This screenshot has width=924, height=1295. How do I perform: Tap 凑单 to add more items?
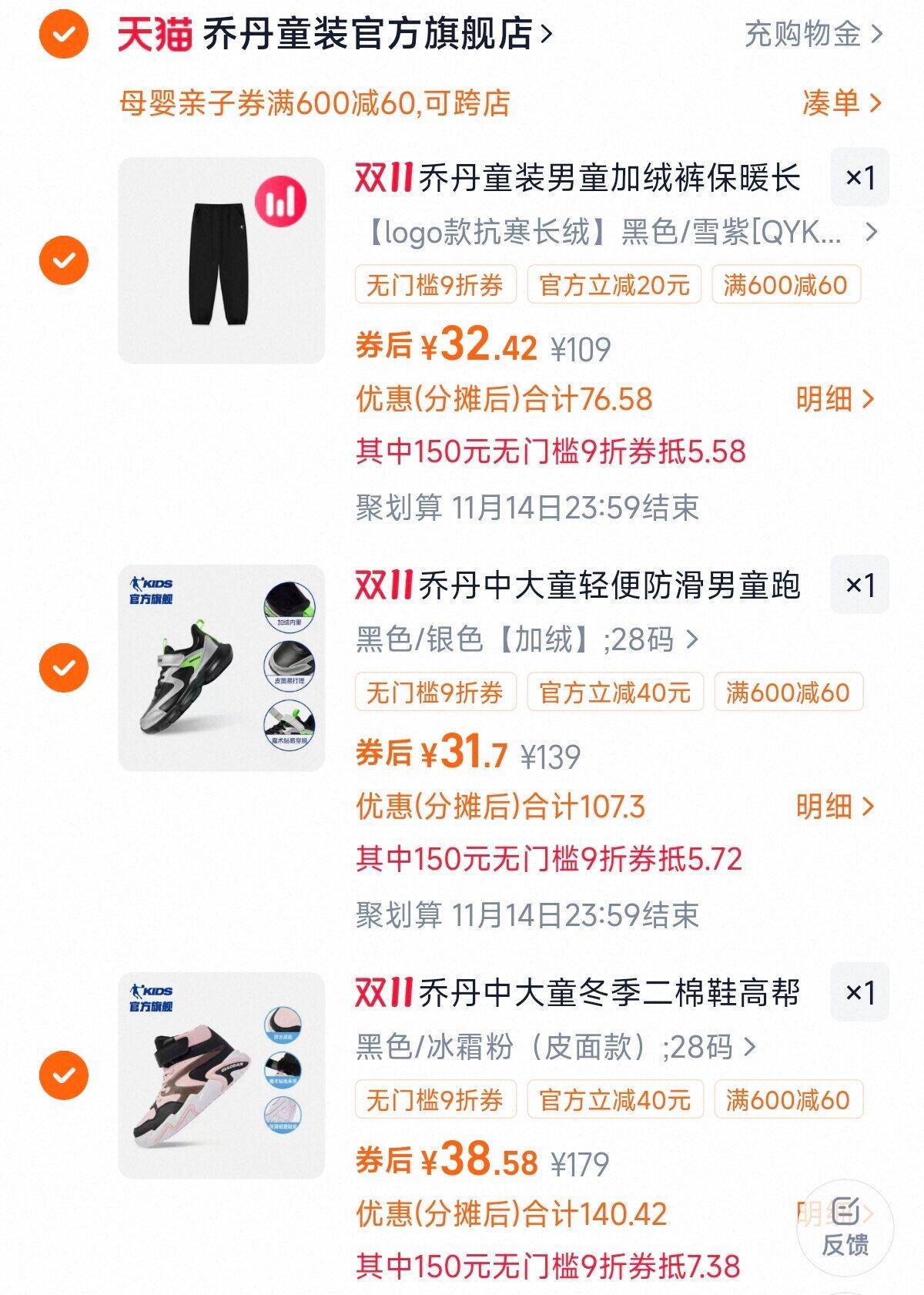point(841,102)
